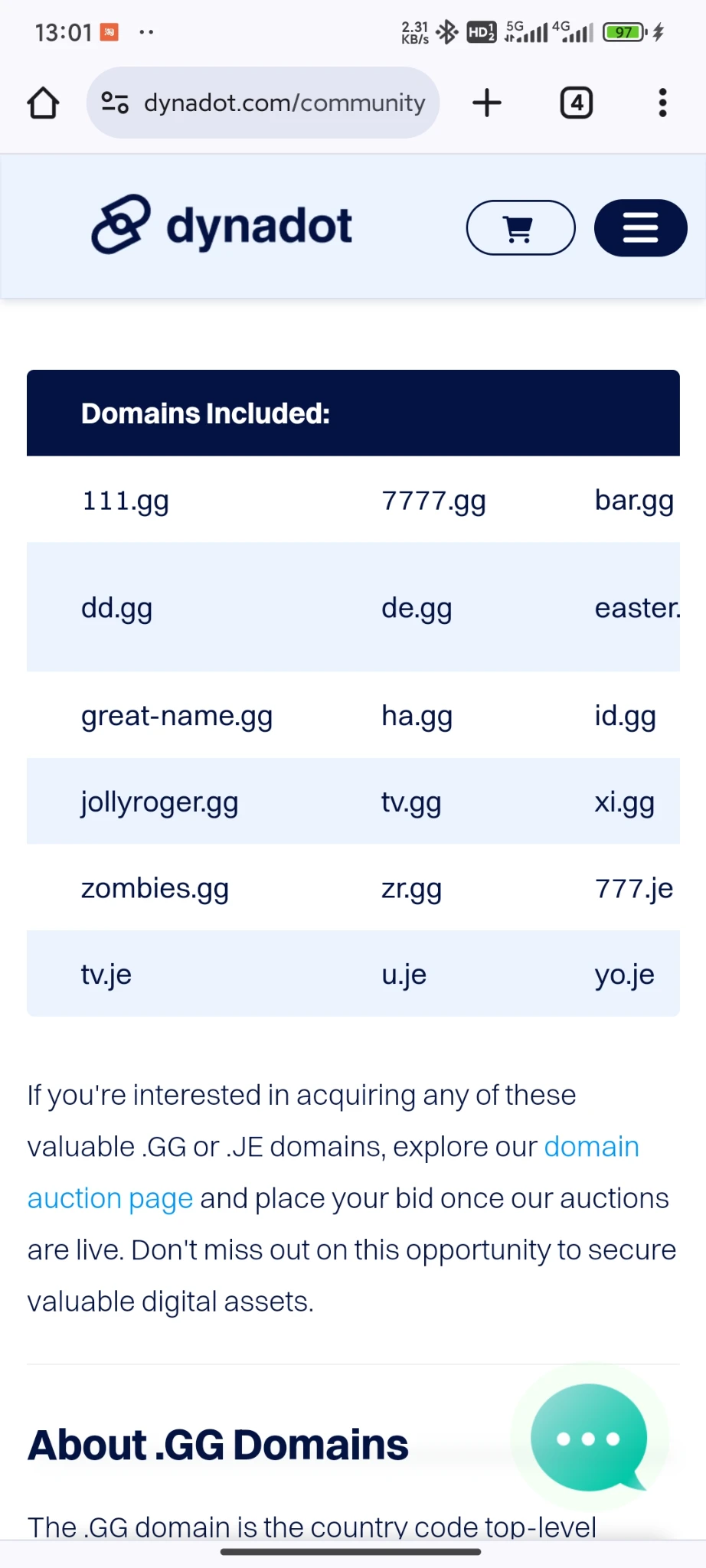Follow the domain auction page link
This screenshot has height=1568, width=706.
point(109,1198)
